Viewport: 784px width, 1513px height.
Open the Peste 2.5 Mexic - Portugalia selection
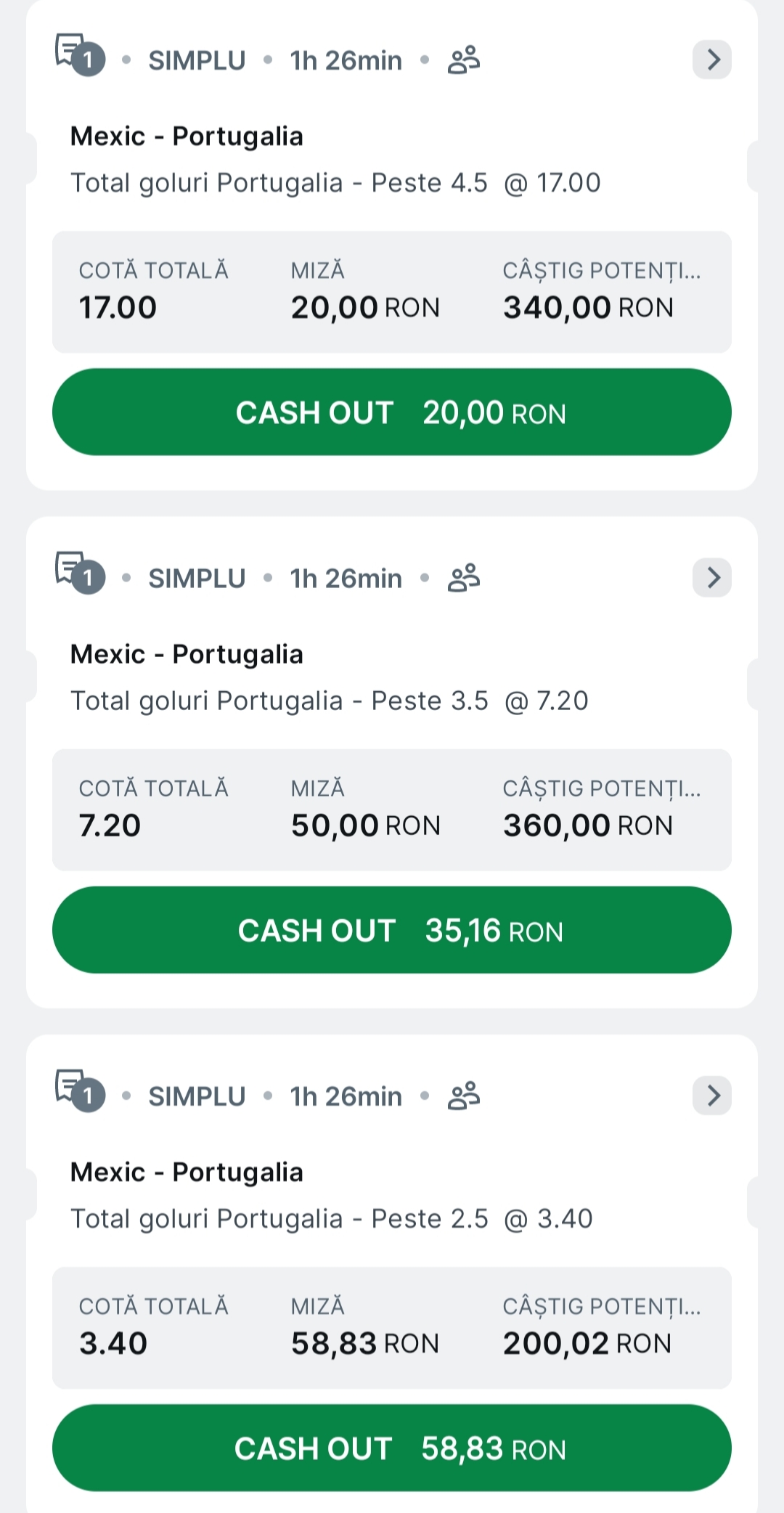[x=332, y=1195]
